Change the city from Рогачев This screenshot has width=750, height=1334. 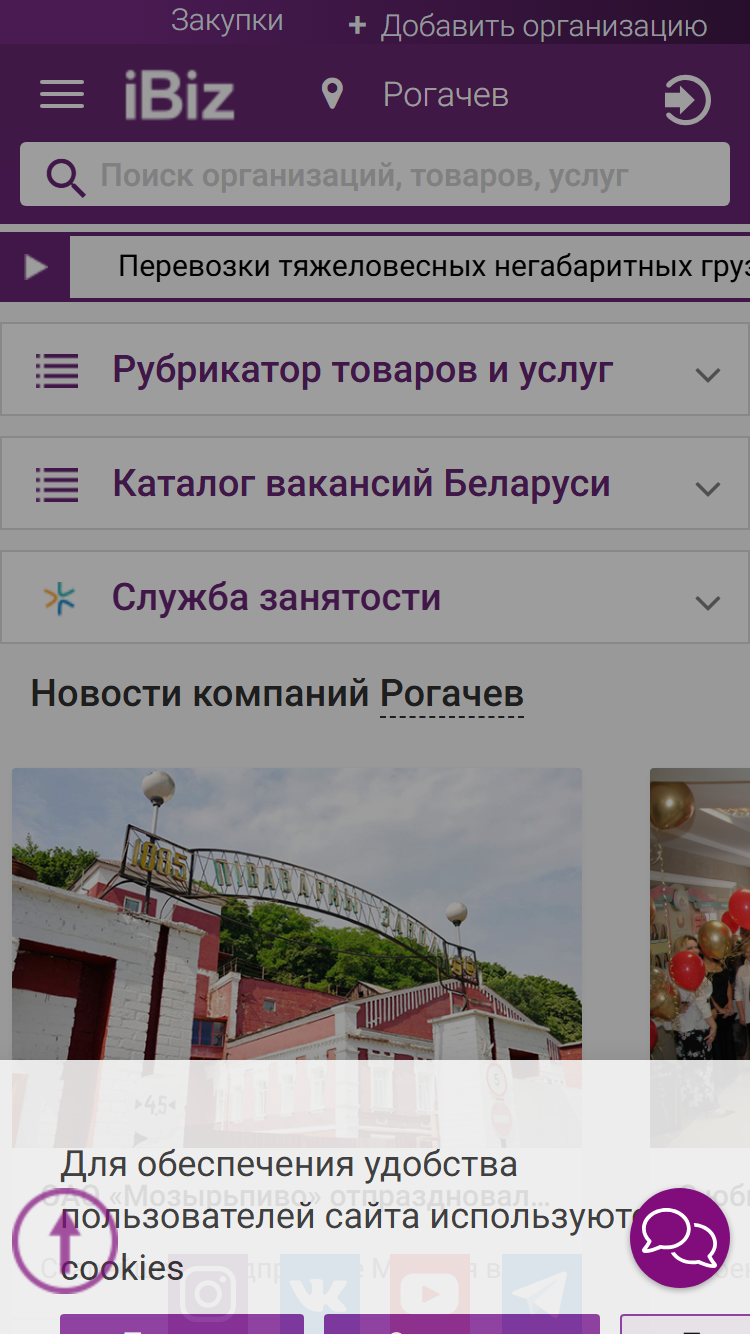[445, 95]
